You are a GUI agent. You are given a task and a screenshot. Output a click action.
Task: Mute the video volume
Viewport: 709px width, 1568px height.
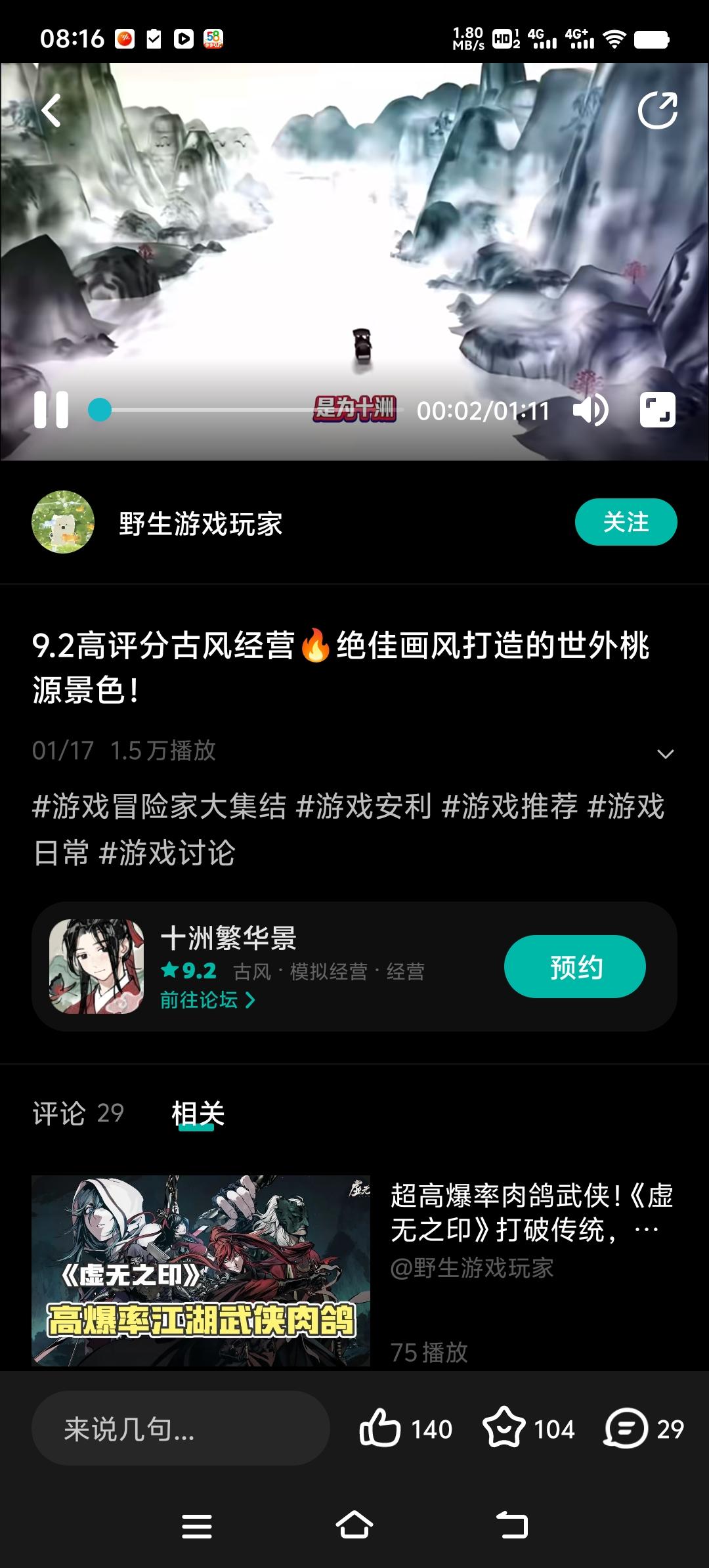pyautogui.click(x=590, y=410)
